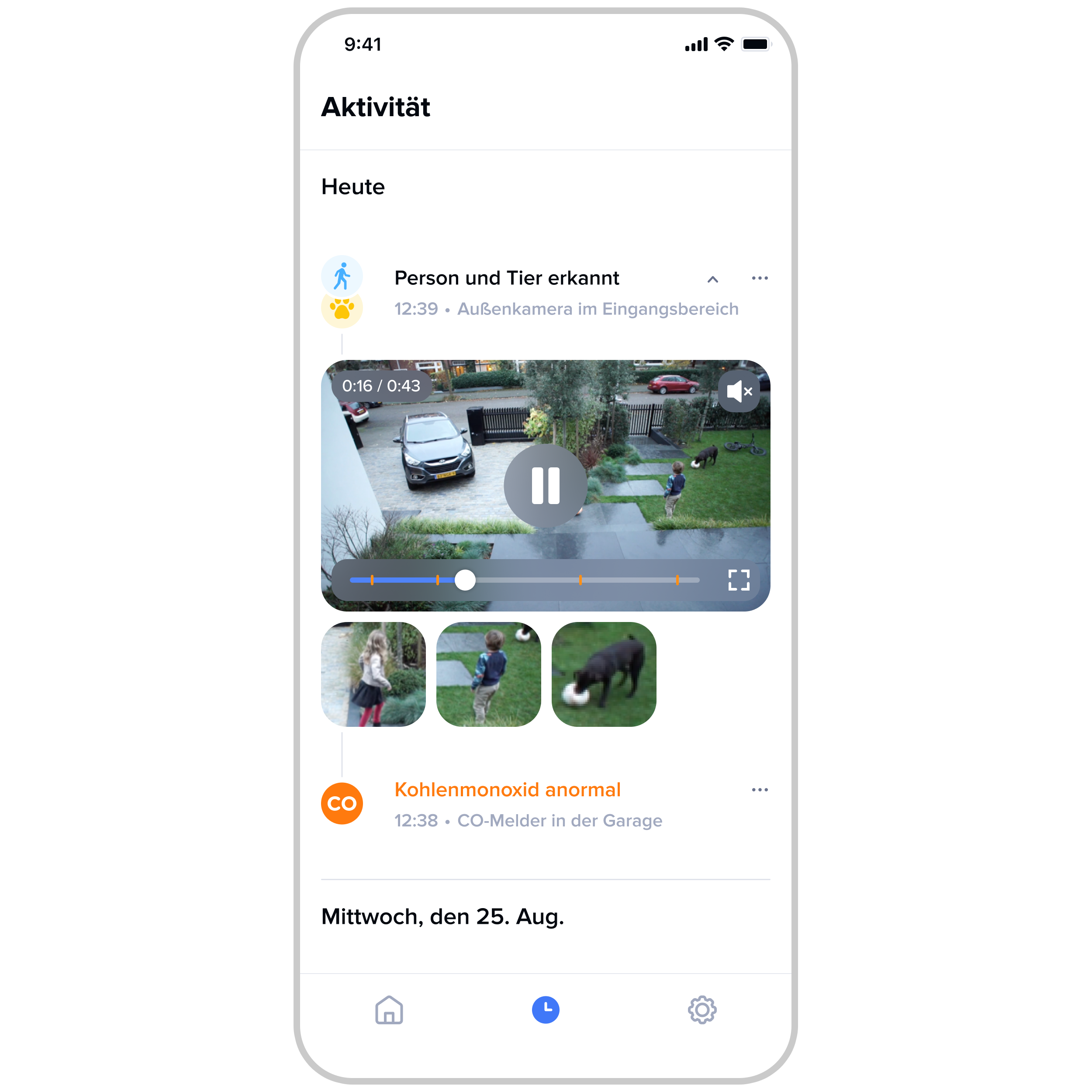Open the Kohlenmonoxid anormal event
Screen dimensions: 1092x1092
[x=508, y=790]
